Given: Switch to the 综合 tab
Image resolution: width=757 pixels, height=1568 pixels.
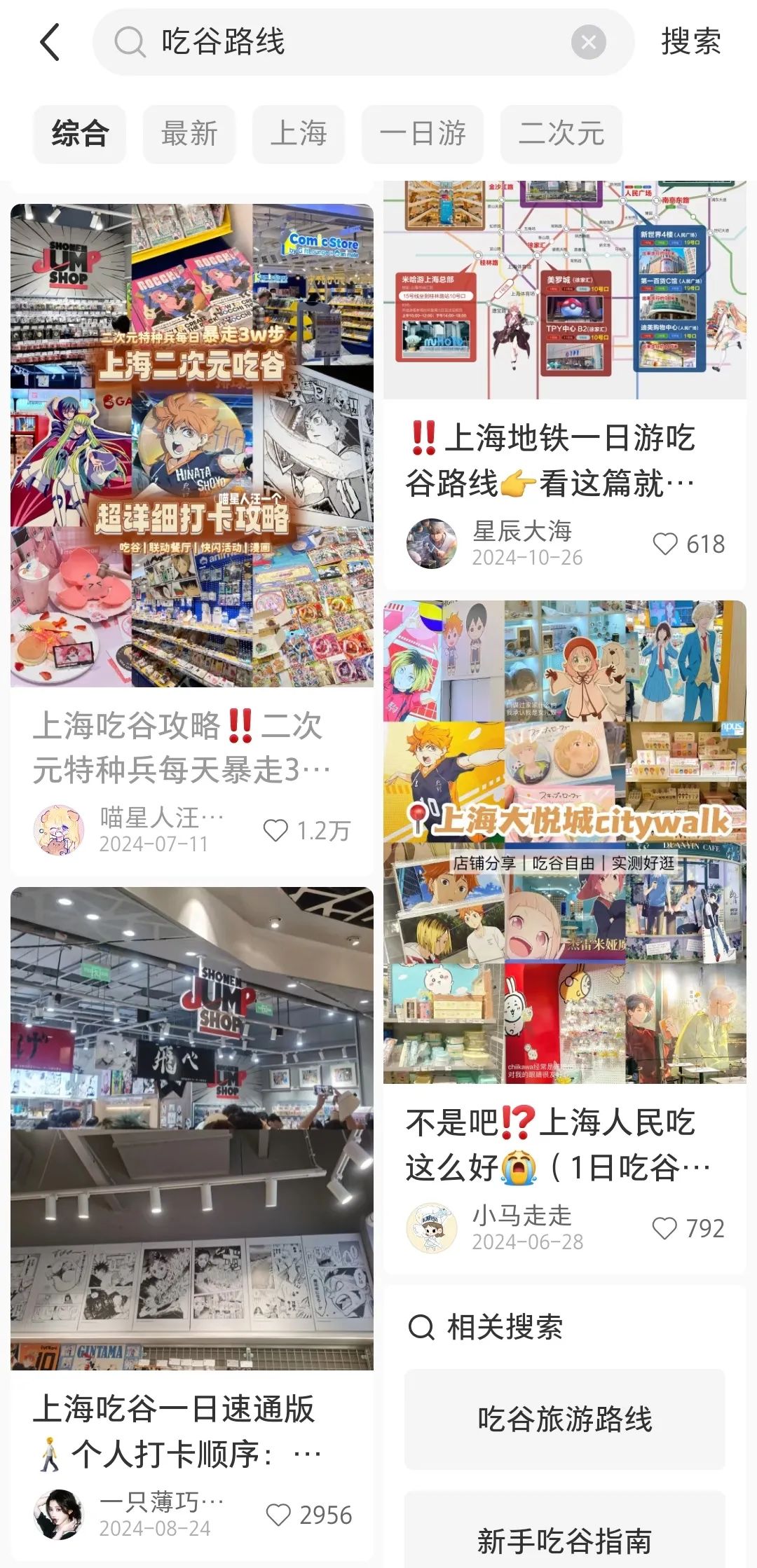Looking at the screenshot, I should (x=80, y=134).
